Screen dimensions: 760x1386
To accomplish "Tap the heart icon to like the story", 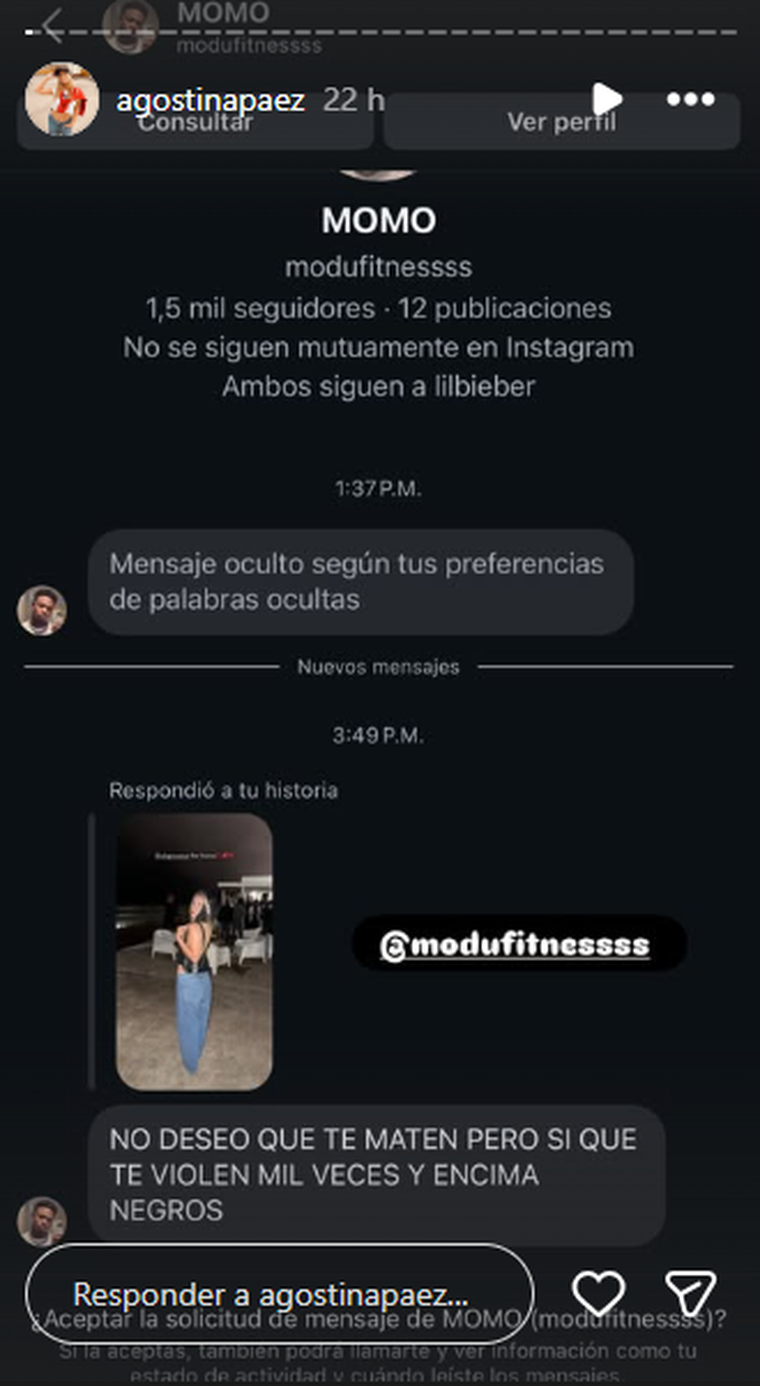I will pos(599,1293).
